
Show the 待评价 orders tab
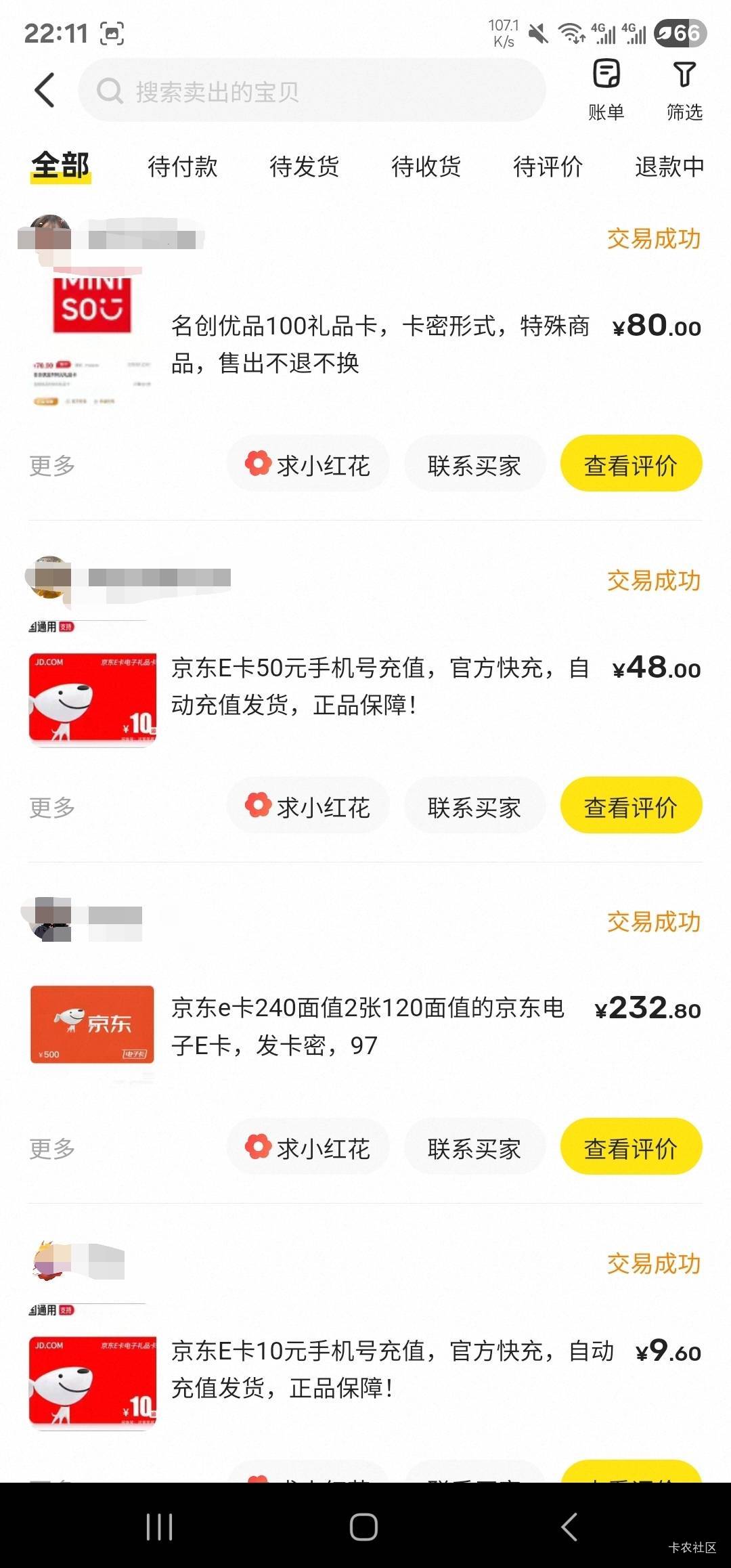[x=548, y=167]
